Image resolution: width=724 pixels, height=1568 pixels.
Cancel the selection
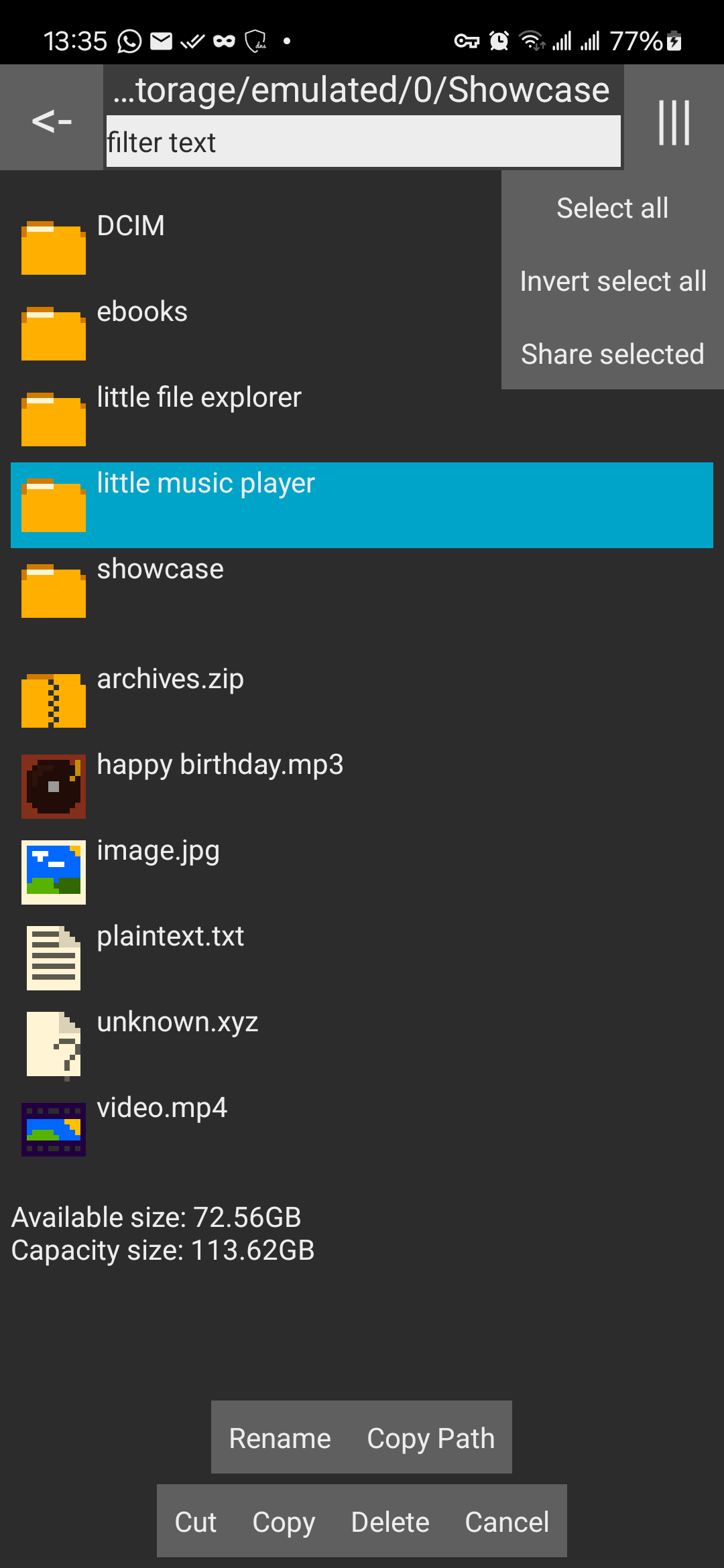click(507, 1522)
